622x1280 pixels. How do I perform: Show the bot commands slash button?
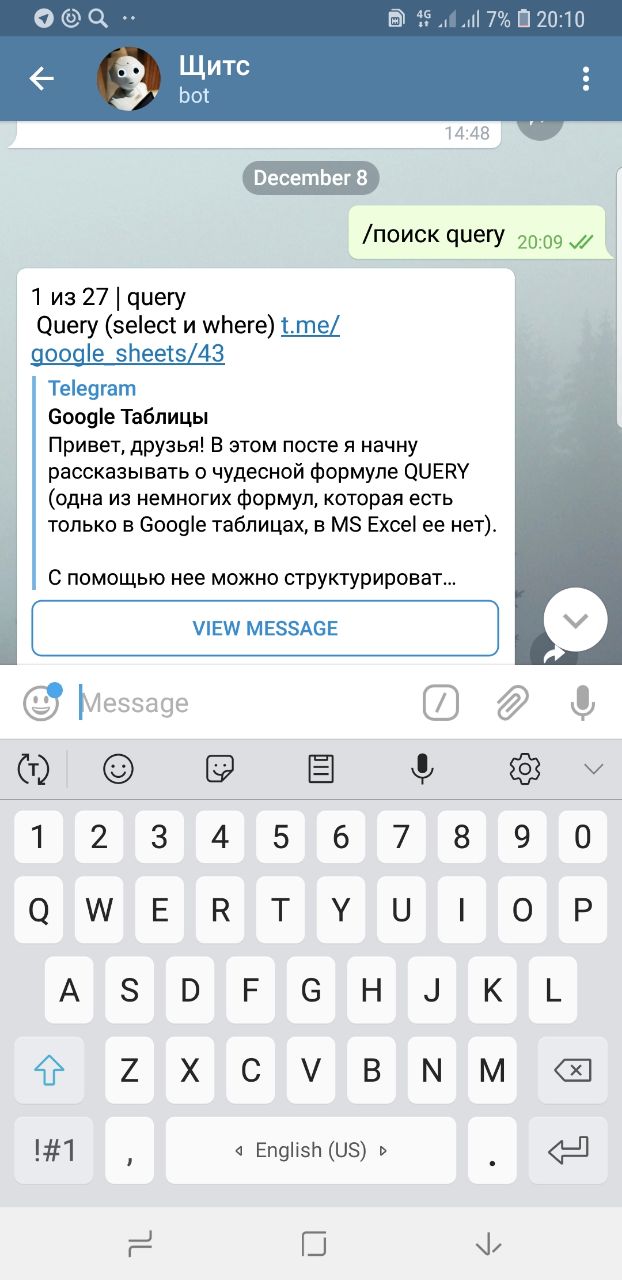coord(440,703)
